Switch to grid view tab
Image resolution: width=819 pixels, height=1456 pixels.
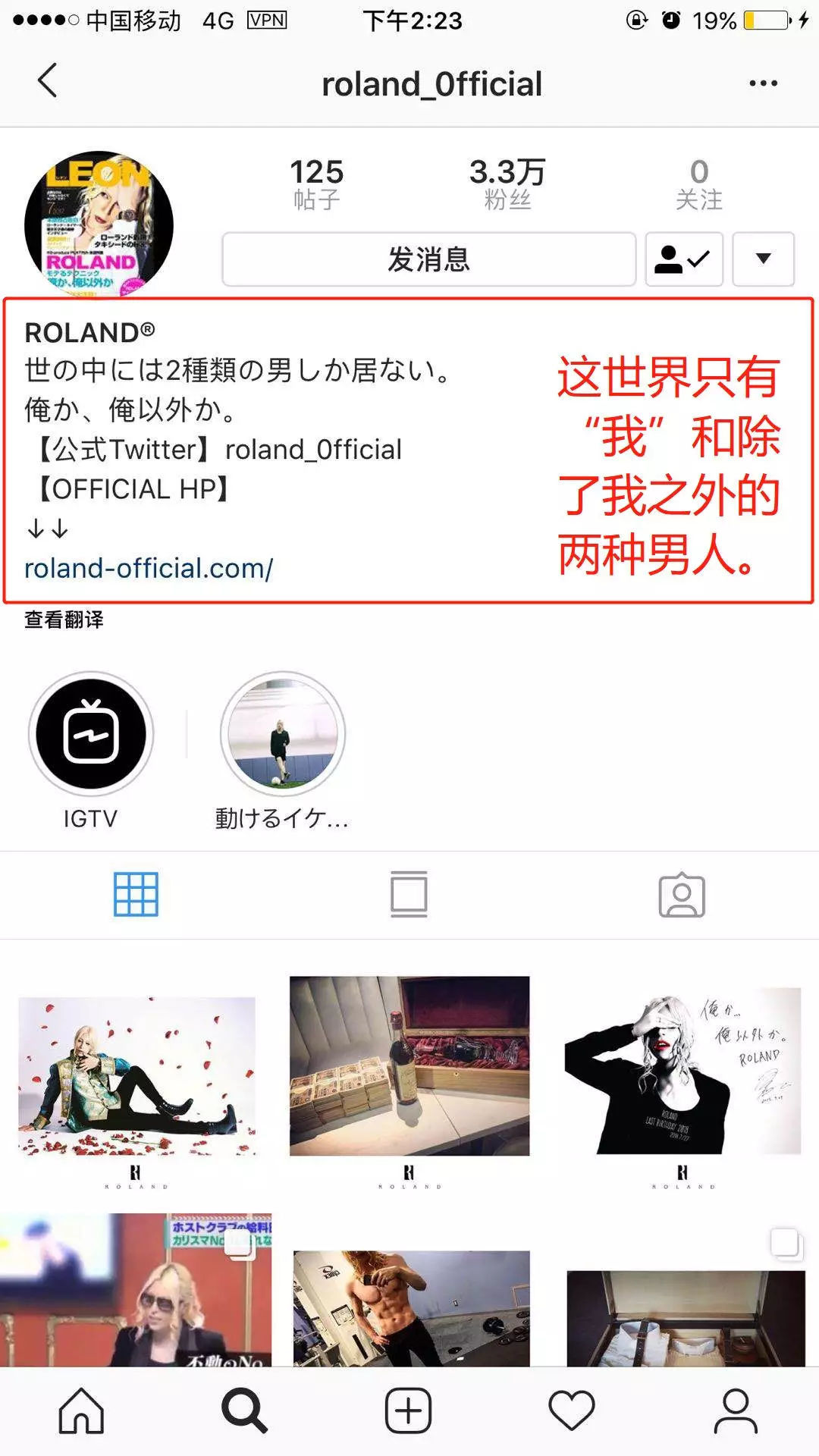pos(136,895)
